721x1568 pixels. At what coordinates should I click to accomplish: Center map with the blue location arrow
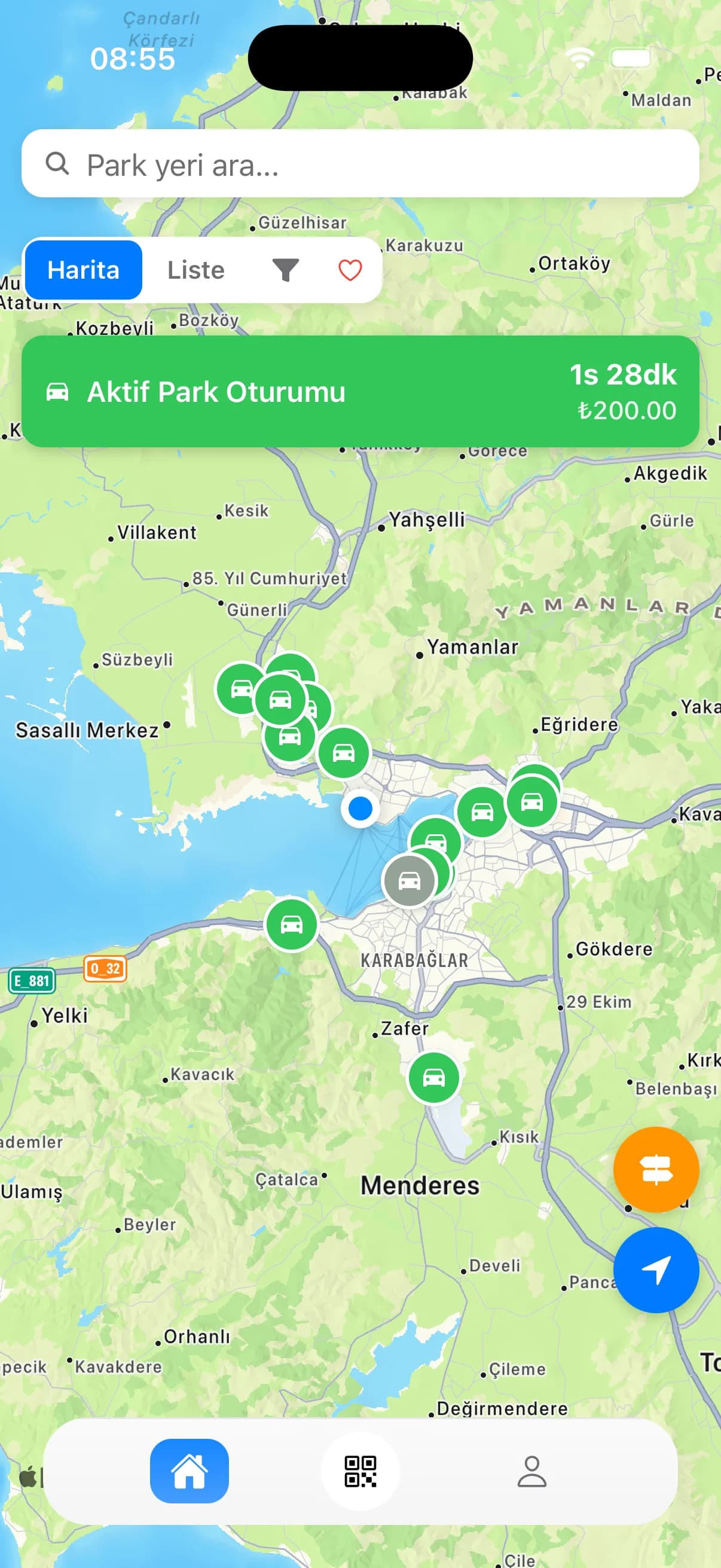656,1270
